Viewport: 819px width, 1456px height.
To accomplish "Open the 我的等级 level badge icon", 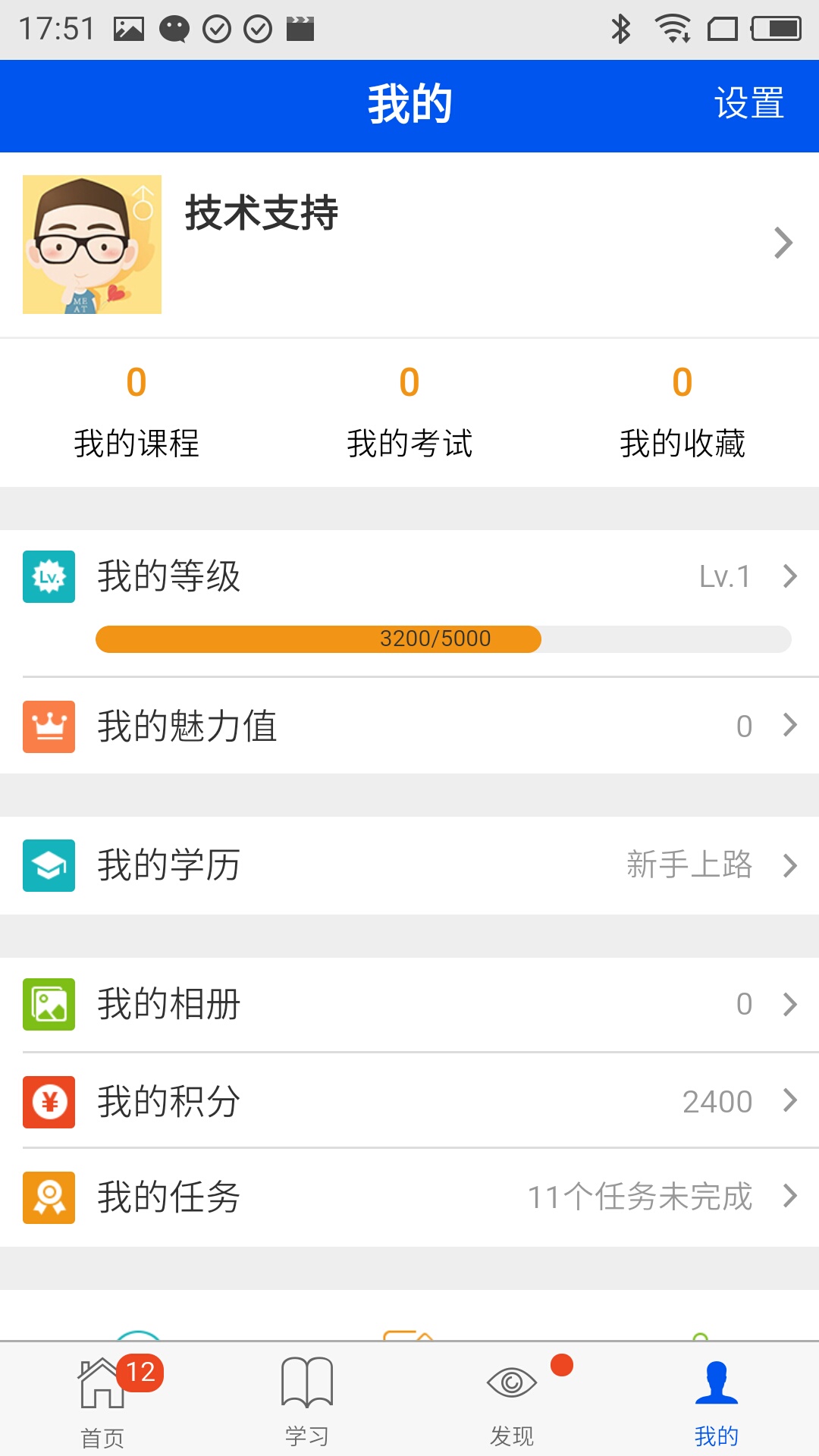I will tap(49, 576).
